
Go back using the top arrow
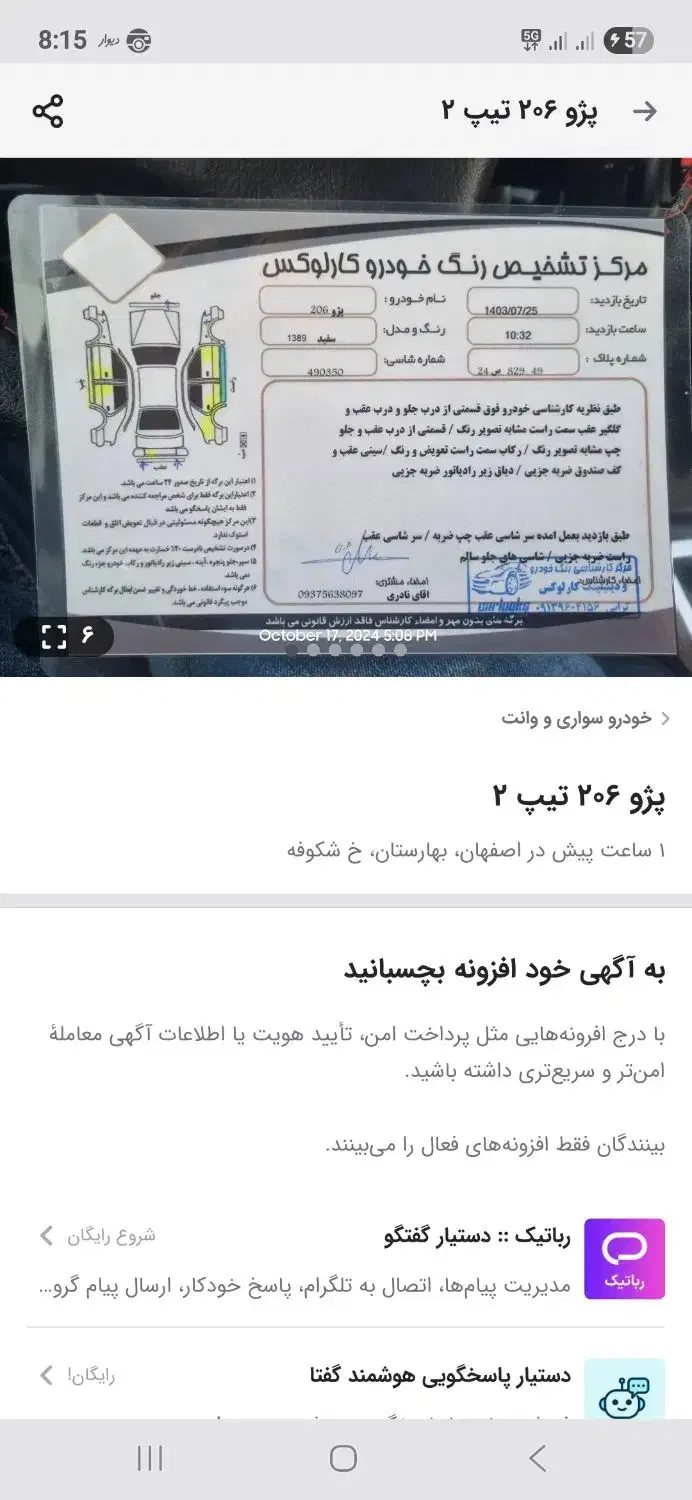click(x=646, y=111)
